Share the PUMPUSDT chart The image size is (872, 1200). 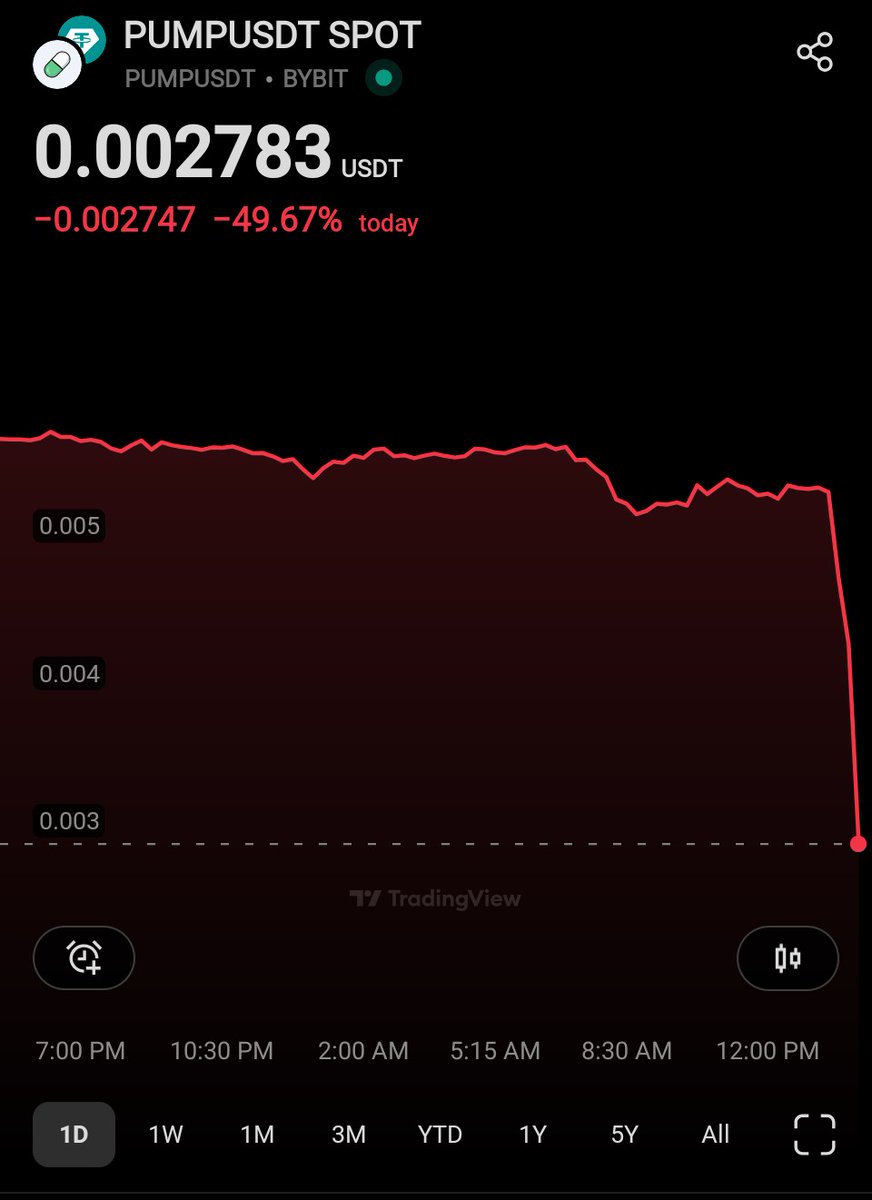(x=815, y=53)
